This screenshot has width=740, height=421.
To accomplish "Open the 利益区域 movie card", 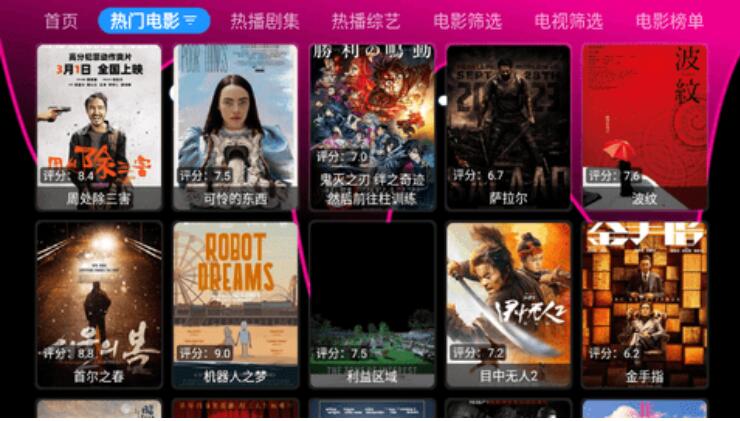I will coord(372,303).
